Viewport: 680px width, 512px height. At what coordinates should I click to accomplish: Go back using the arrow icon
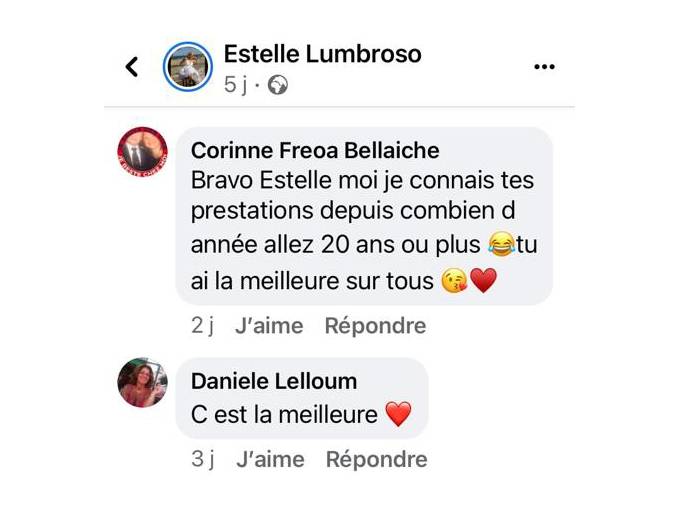132,67
